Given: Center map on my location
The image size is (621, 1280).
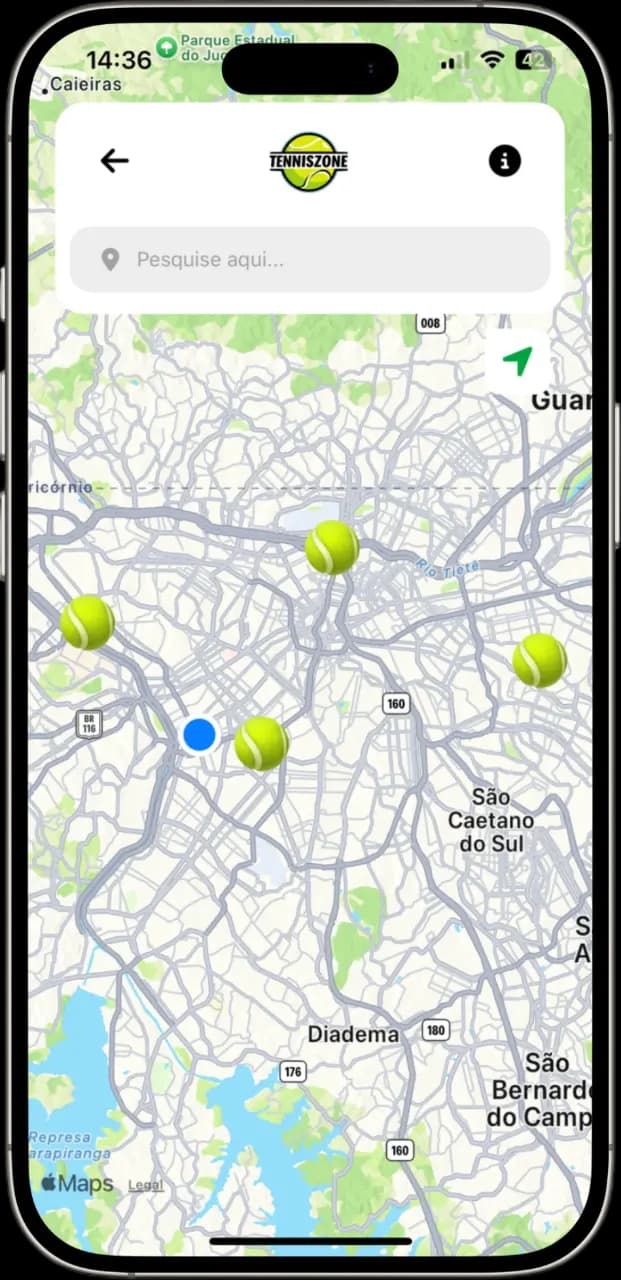Looking at the screenshot, I should coord(517,361).
